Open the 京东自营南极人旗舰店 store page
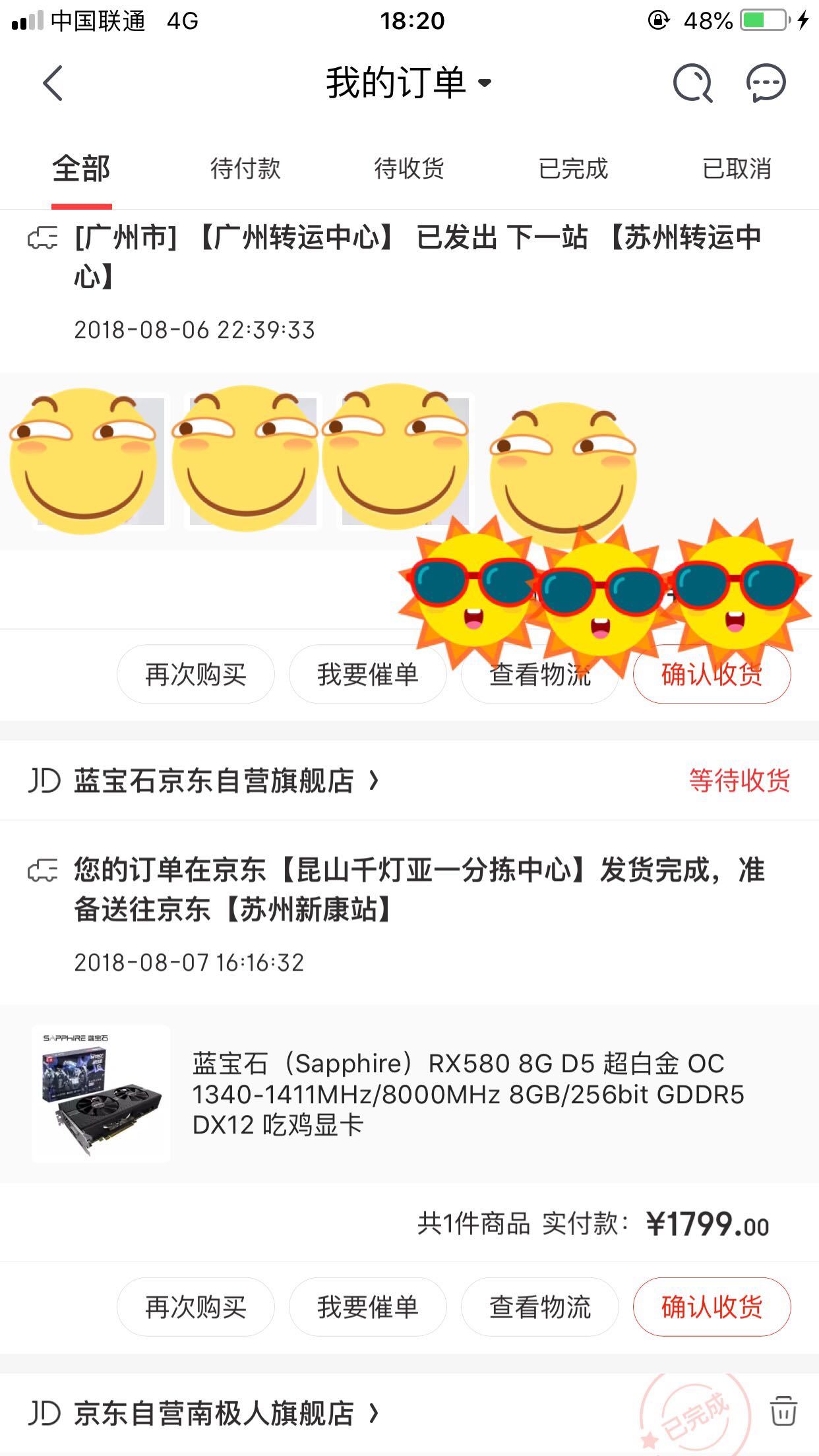Screen dimensions: 819x1456 (x=204, y=1414)
